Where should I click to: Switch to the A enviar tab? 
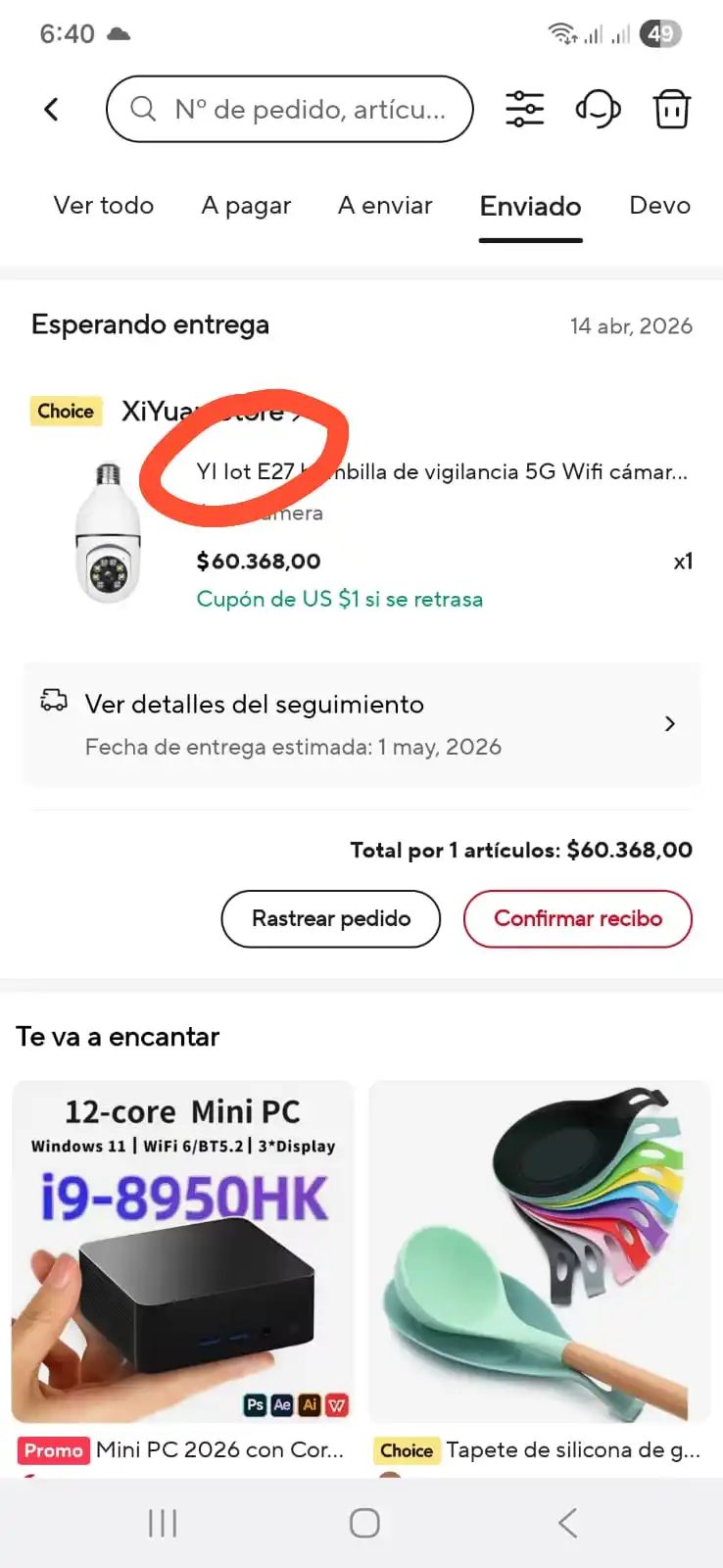(385, 206)
